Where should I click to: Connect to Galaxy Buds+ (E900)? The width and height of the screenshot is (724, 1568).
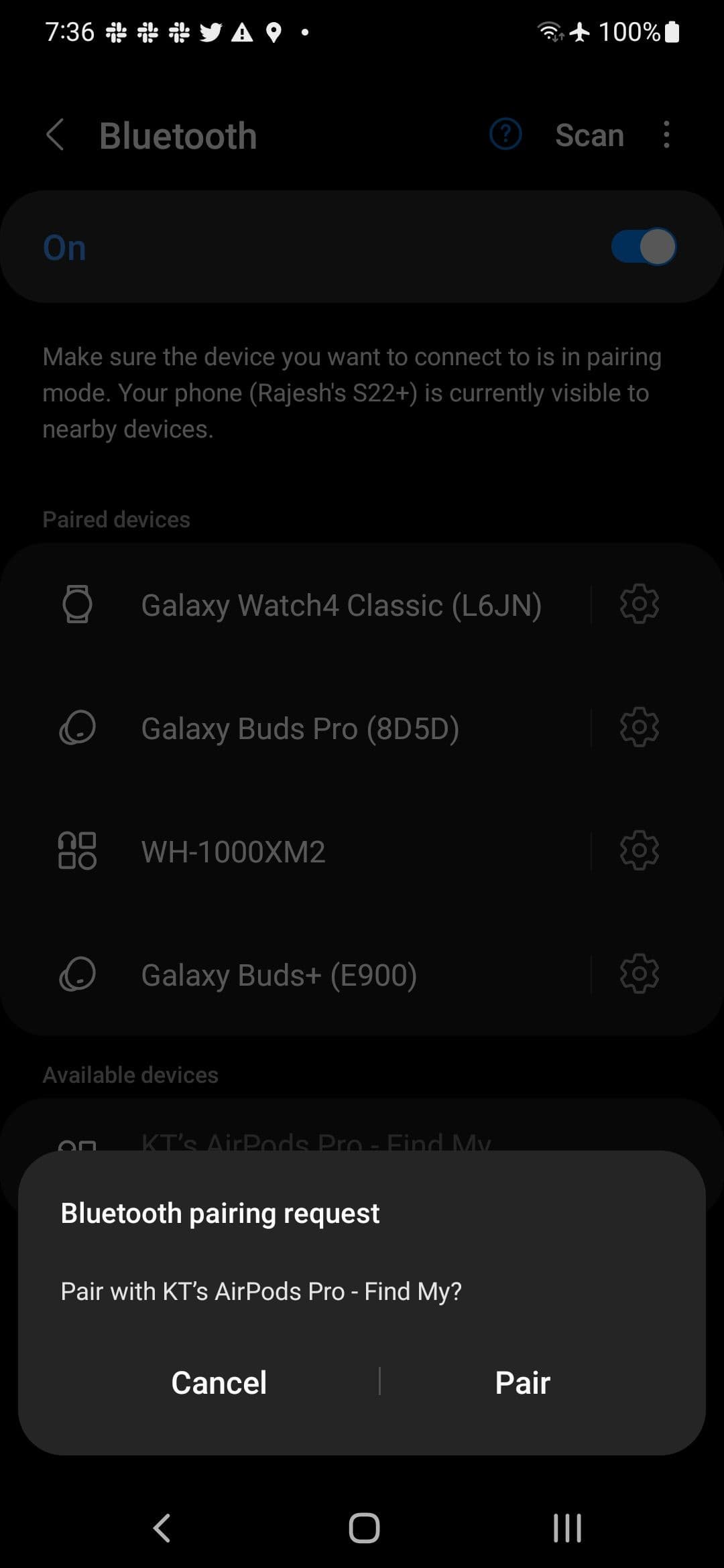pos(279,975)
